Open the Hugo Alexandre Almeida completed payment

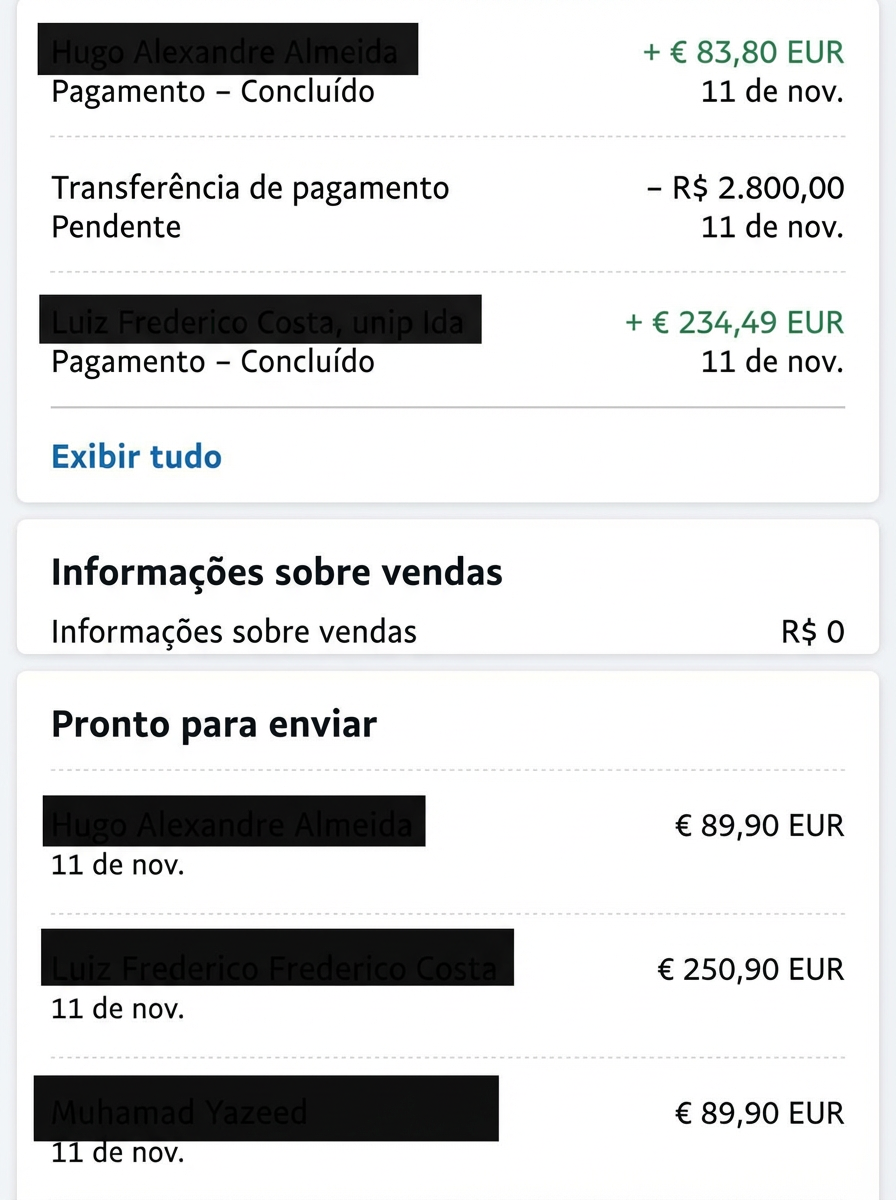228,50
